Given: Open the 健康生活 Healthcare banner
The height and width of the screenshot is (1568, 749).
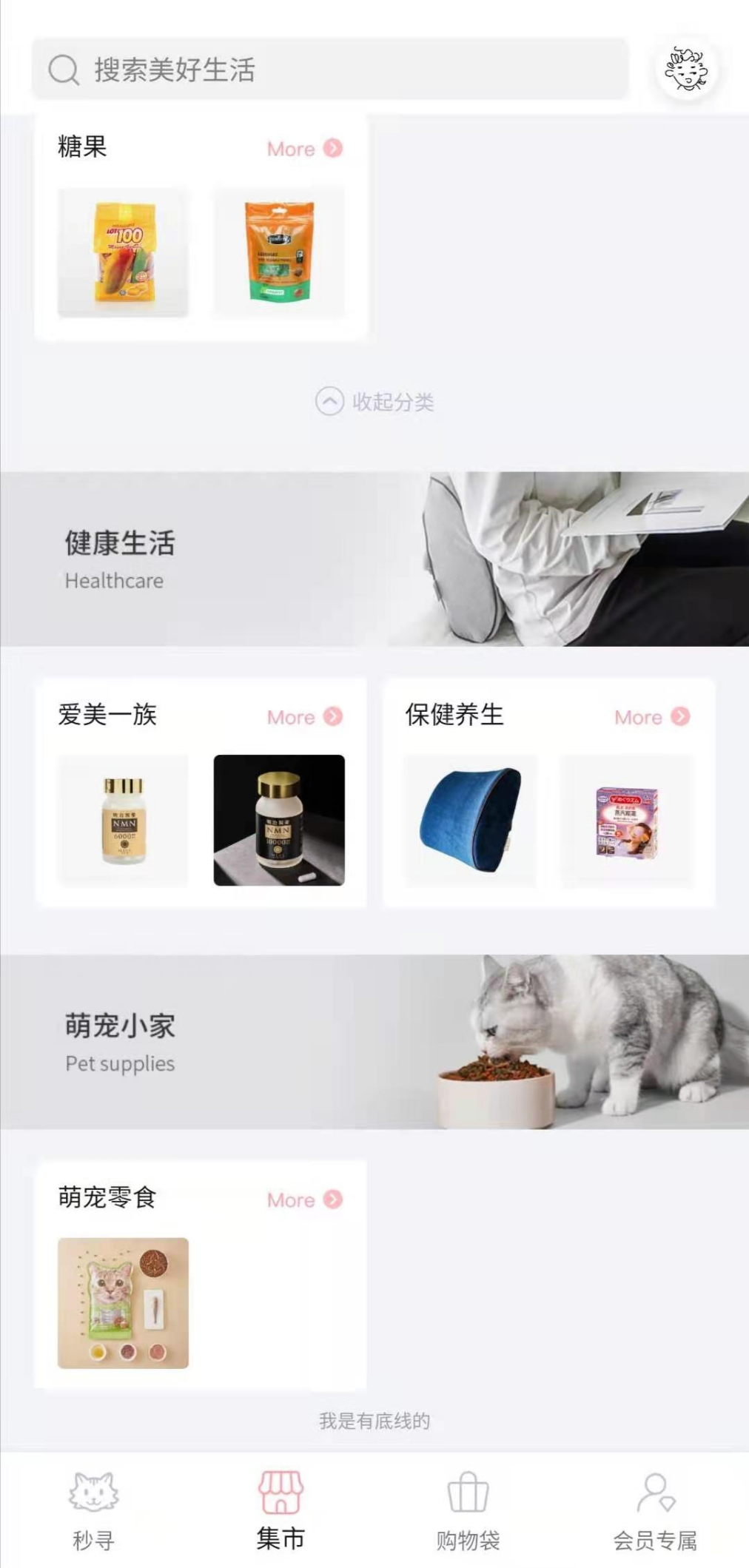Looking at the screenshot, I should 374,559.
